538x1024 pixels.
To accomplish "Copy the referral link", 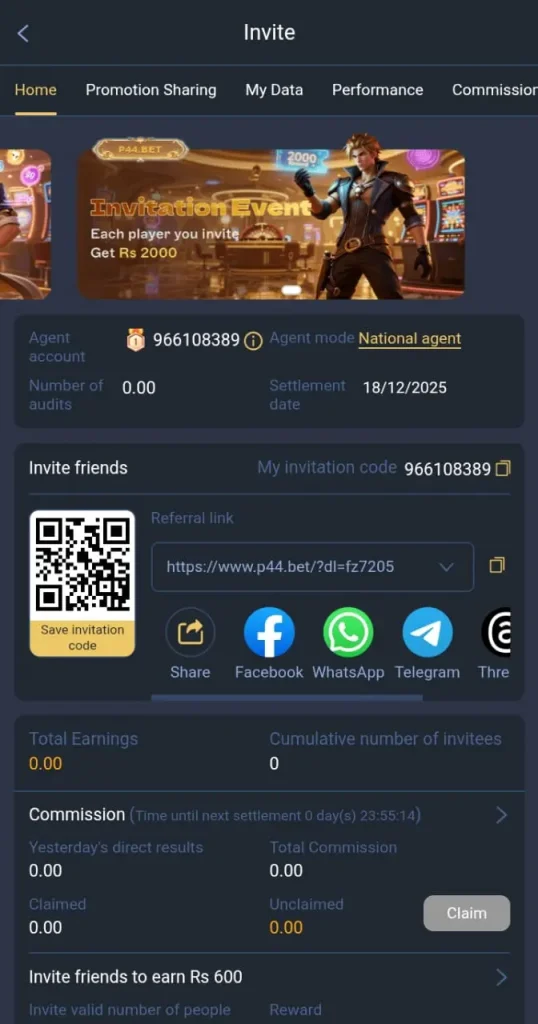I will (x=498, y=566).
